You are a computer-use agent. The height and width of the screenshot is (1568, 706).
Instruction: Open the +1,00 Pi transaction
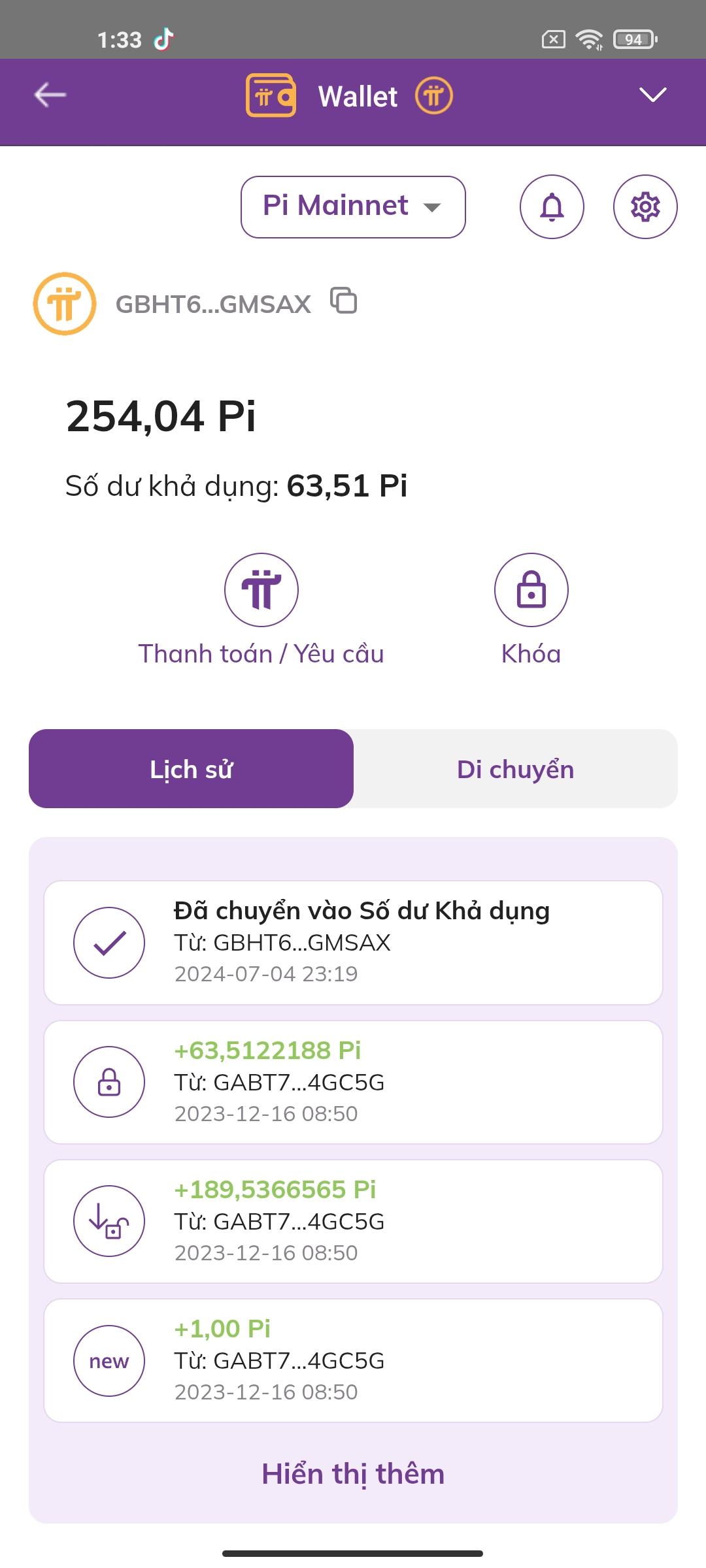point(353,1360)
